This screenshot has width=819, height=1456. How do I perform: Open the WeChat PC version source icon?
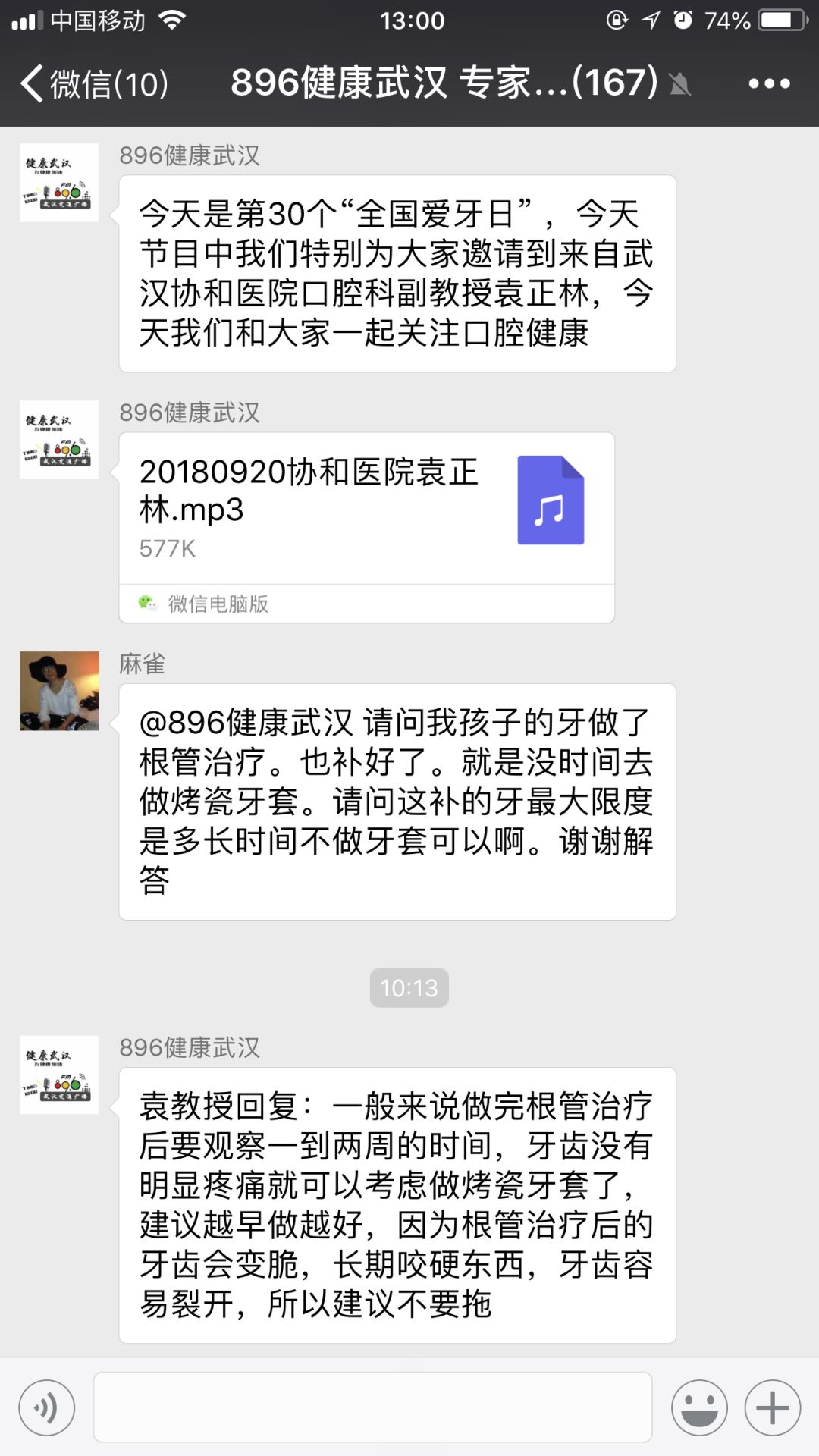149,604
